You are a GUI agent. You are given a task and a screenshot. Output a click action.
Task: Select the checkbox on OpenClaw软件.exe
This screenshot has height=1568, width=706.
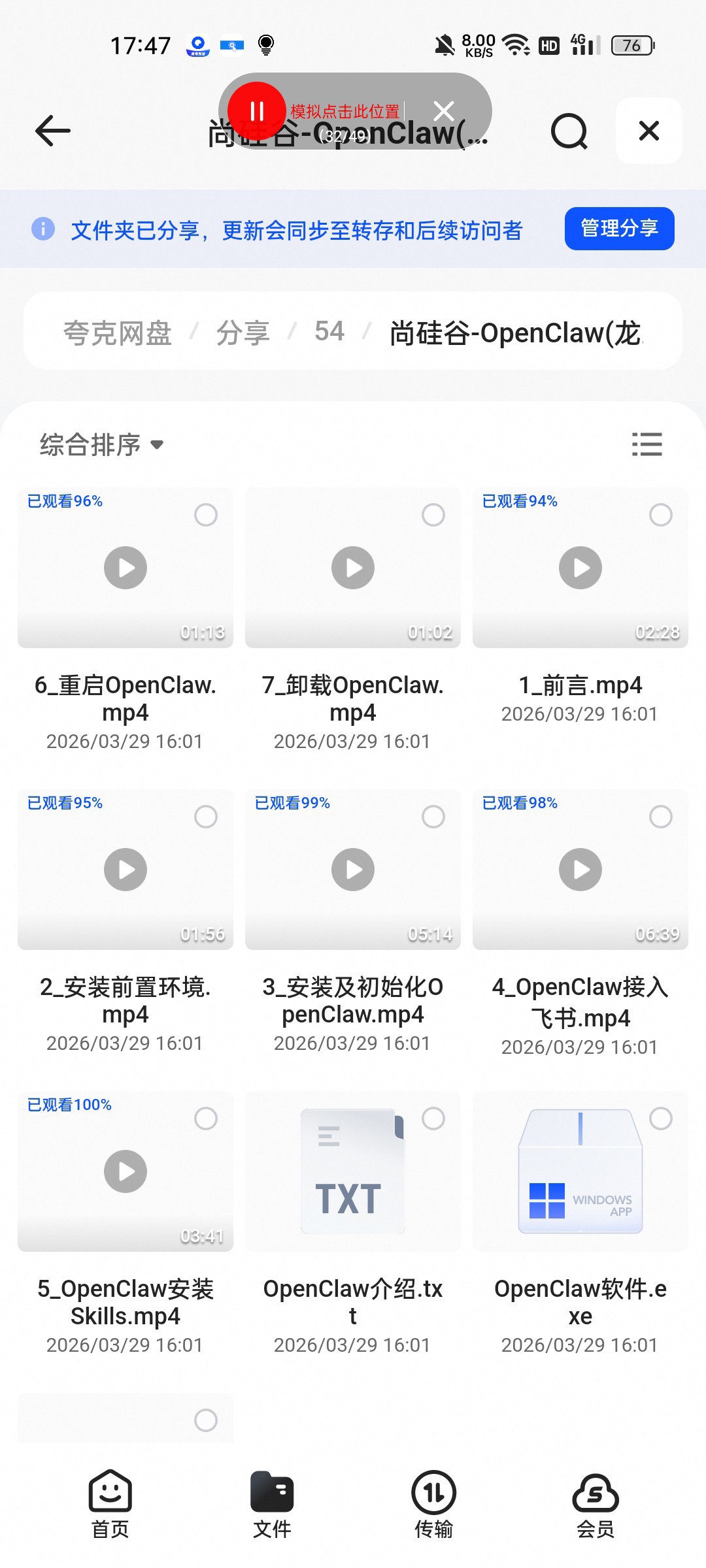point(661,1119)
